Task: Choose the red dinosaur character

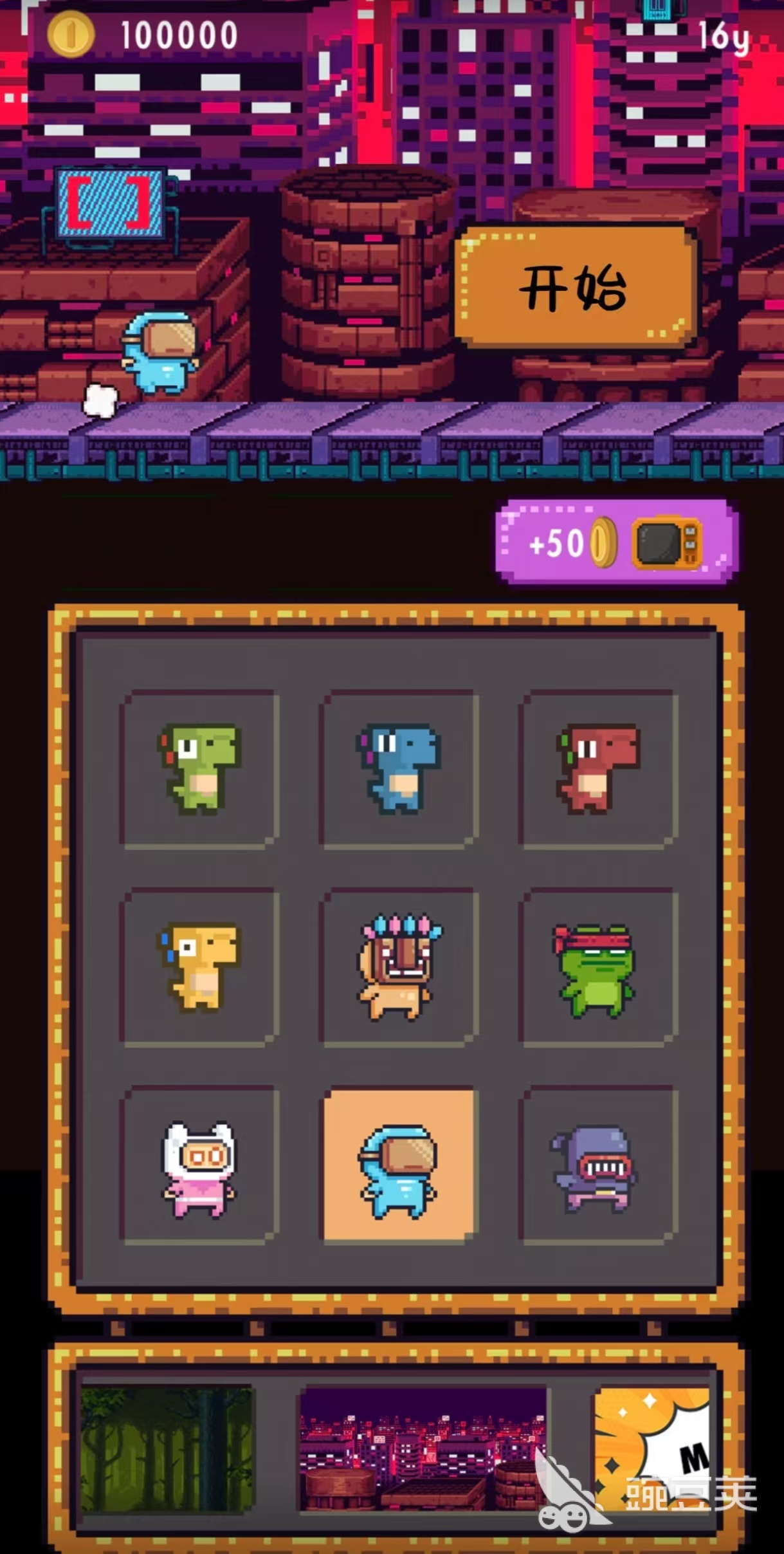Action: [598, 769]
